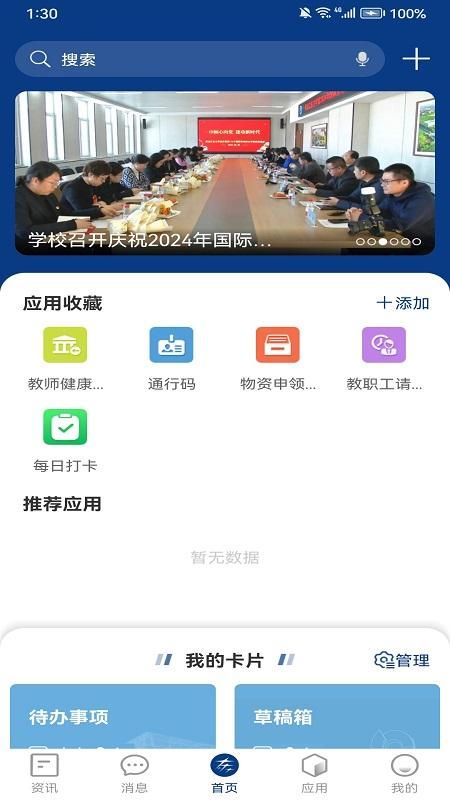Switch to the 消息 tab
This screenshot has height=800, width=450.
[x=135, y=774]
